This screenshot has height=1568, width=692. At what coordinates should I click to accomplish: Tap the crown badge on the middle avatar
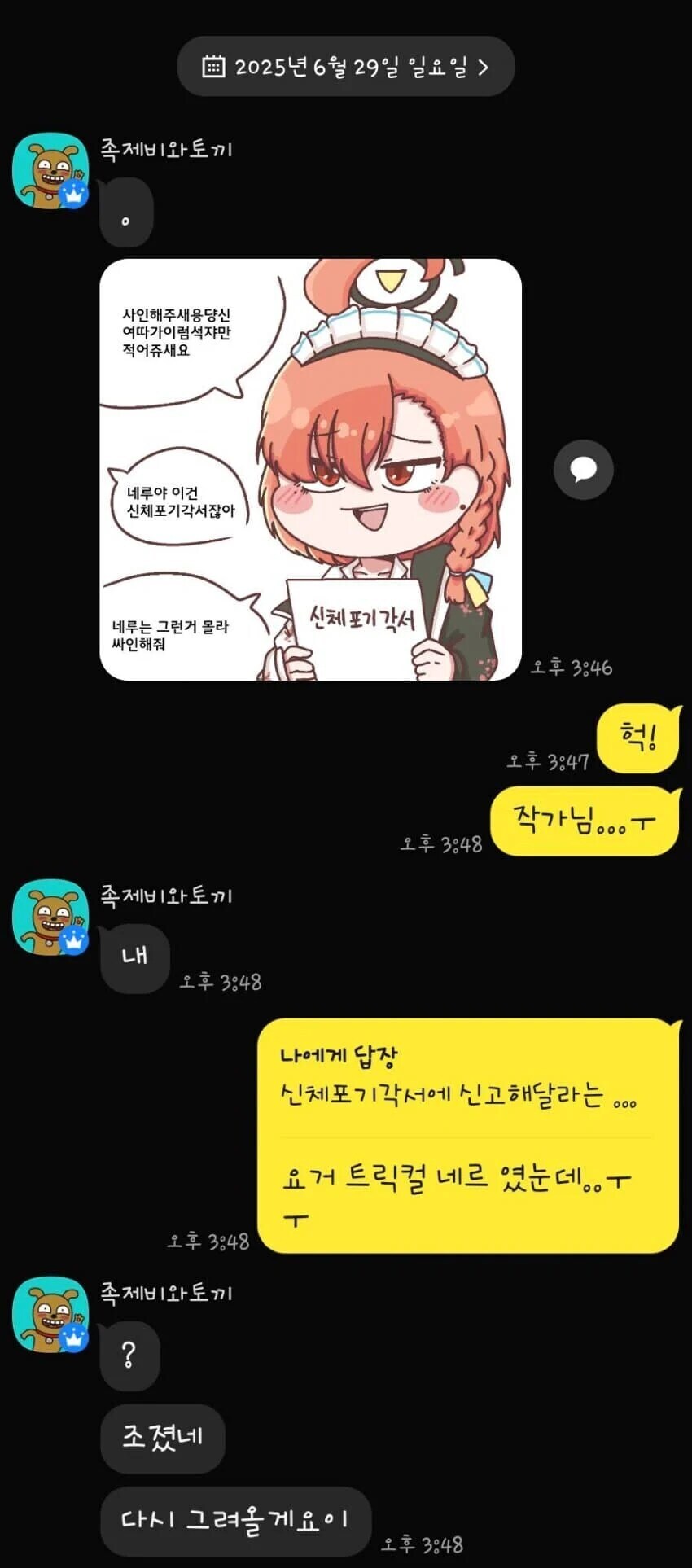(72, 938)
